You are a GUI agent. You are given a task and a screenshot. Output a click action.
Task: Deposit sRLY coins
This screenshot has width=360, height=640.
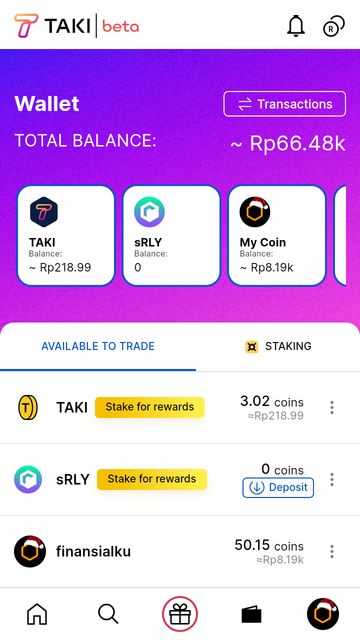278,488
